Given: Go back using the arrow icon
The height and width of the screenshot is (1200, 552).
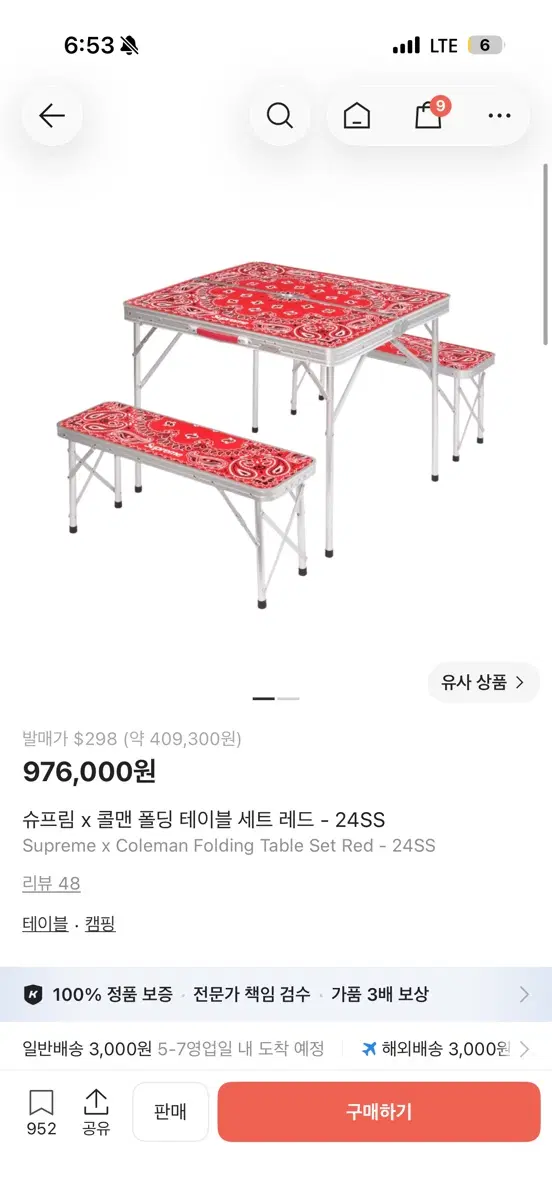Looking at the screenshot, I should [52, 116].
